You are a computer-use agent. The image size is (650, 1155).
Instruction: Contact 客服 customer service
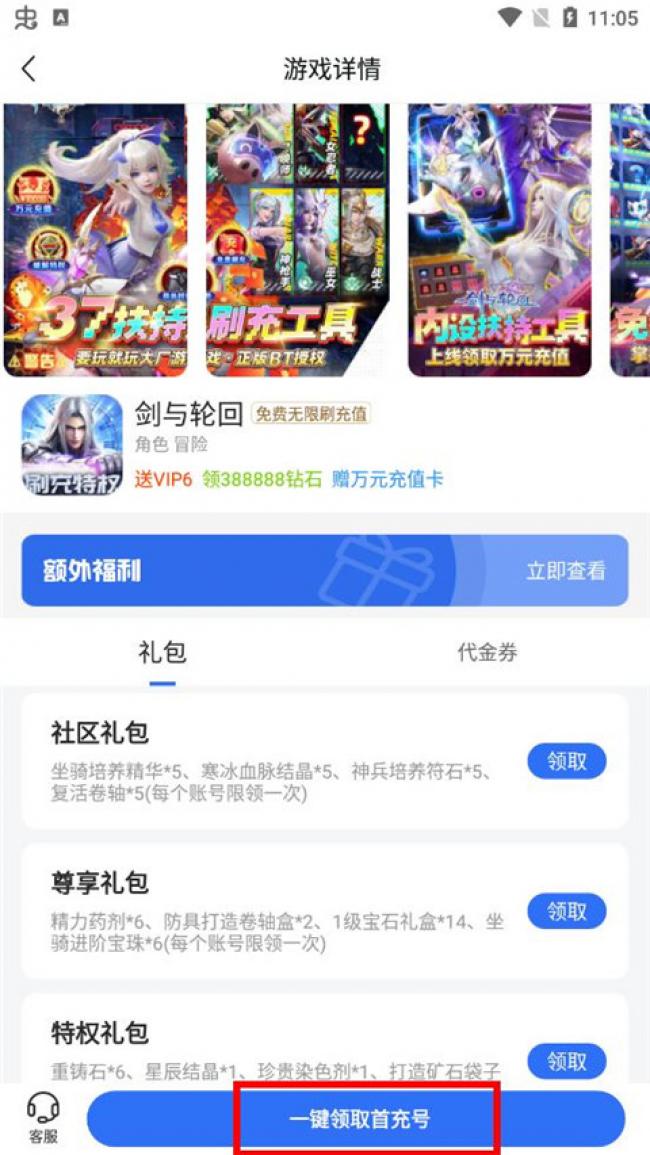[x=43, y=1118]
